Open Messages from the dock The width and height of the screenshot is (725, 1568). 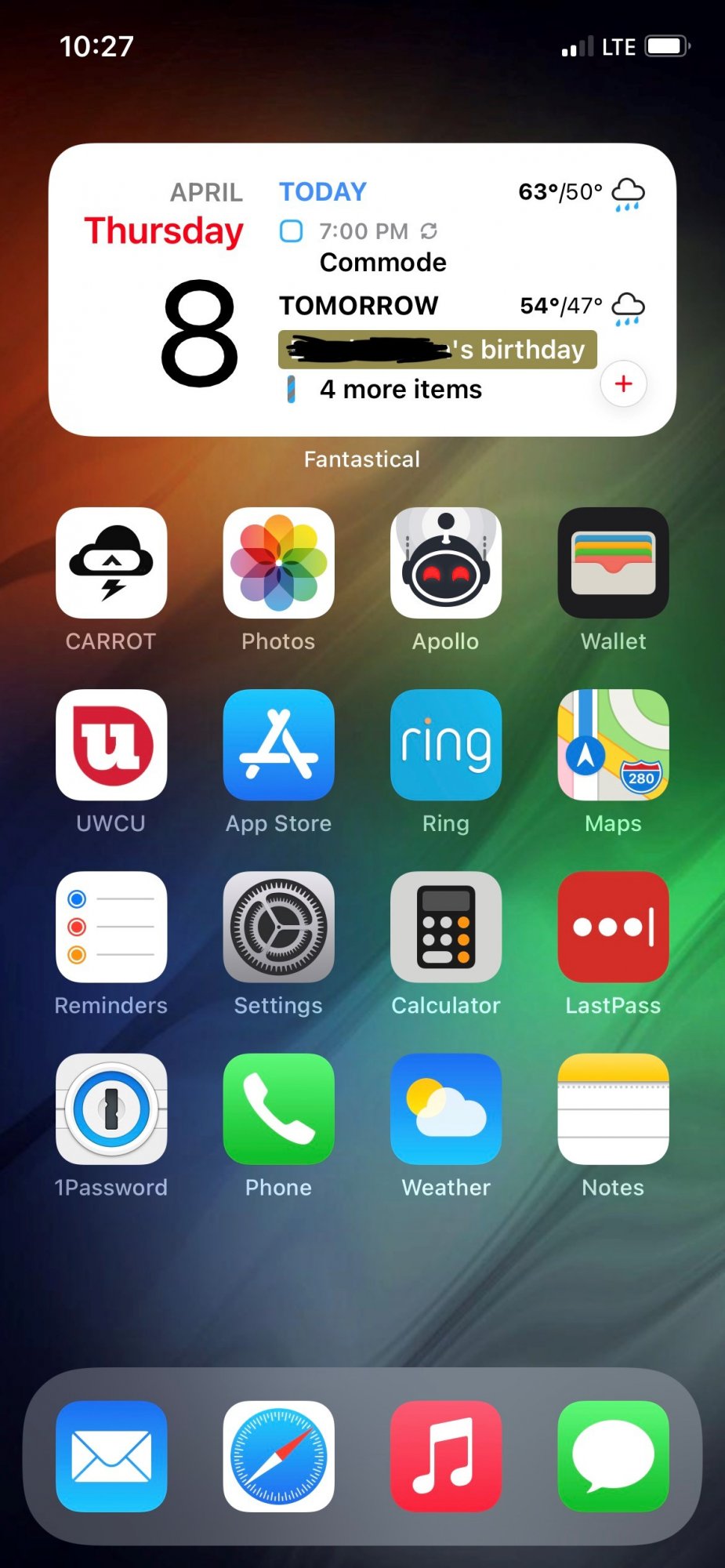point(613,1456)
